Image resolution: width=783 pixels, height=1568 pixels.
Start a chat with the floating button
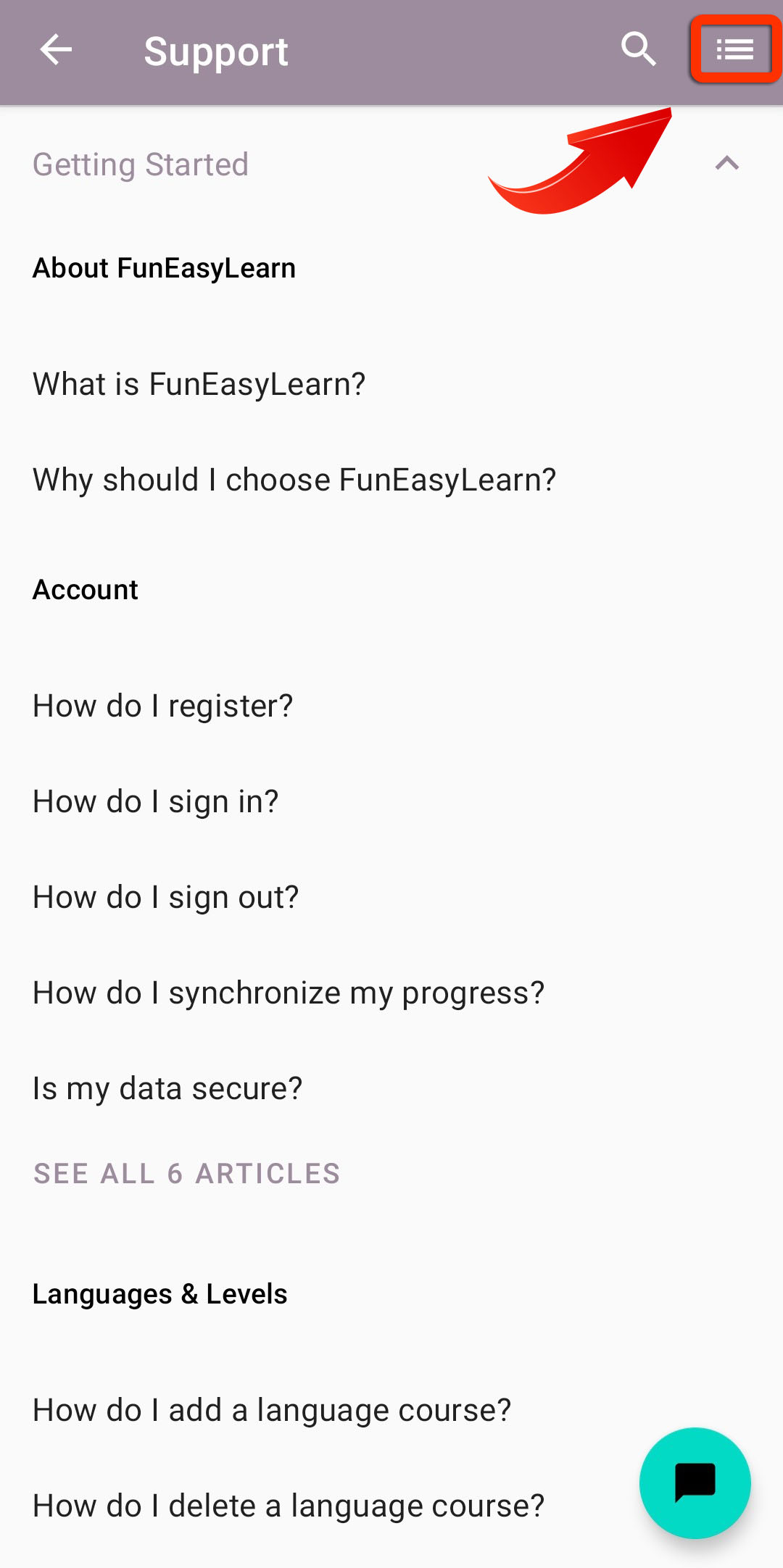695,1482
